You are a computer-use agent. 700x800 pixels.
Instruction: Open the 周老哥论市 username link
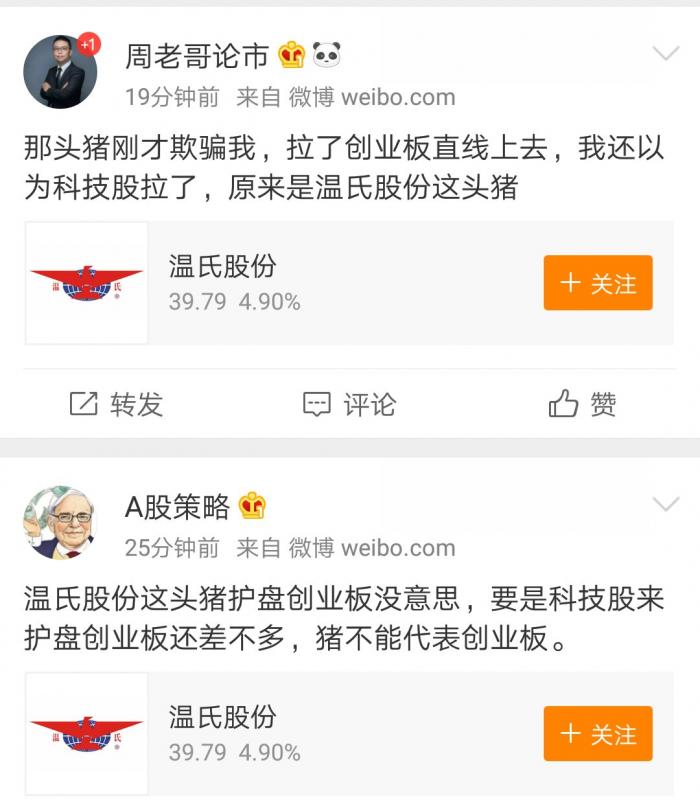[196, 56]
